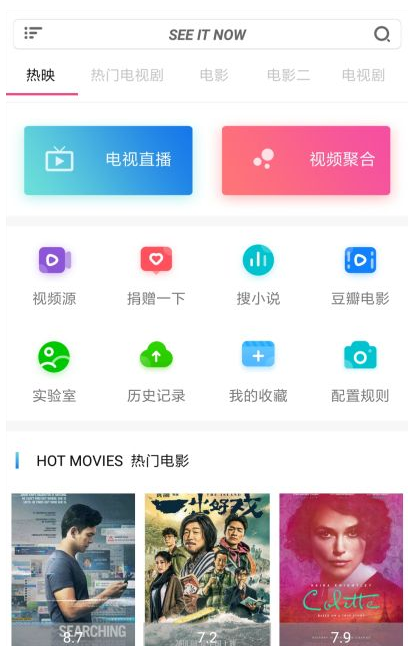The width and height of the screenshot is (413, 646).
Task: Switch to the 热门电视剧 tab
Action: [127, 75]
